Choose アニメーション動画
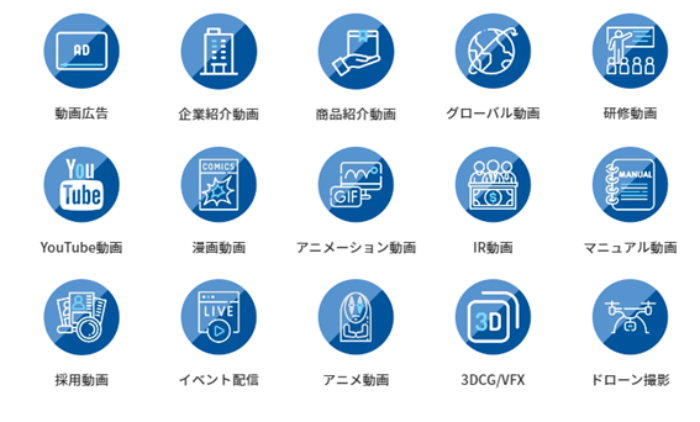Viewport: 700px width, 422px height. 356,185
